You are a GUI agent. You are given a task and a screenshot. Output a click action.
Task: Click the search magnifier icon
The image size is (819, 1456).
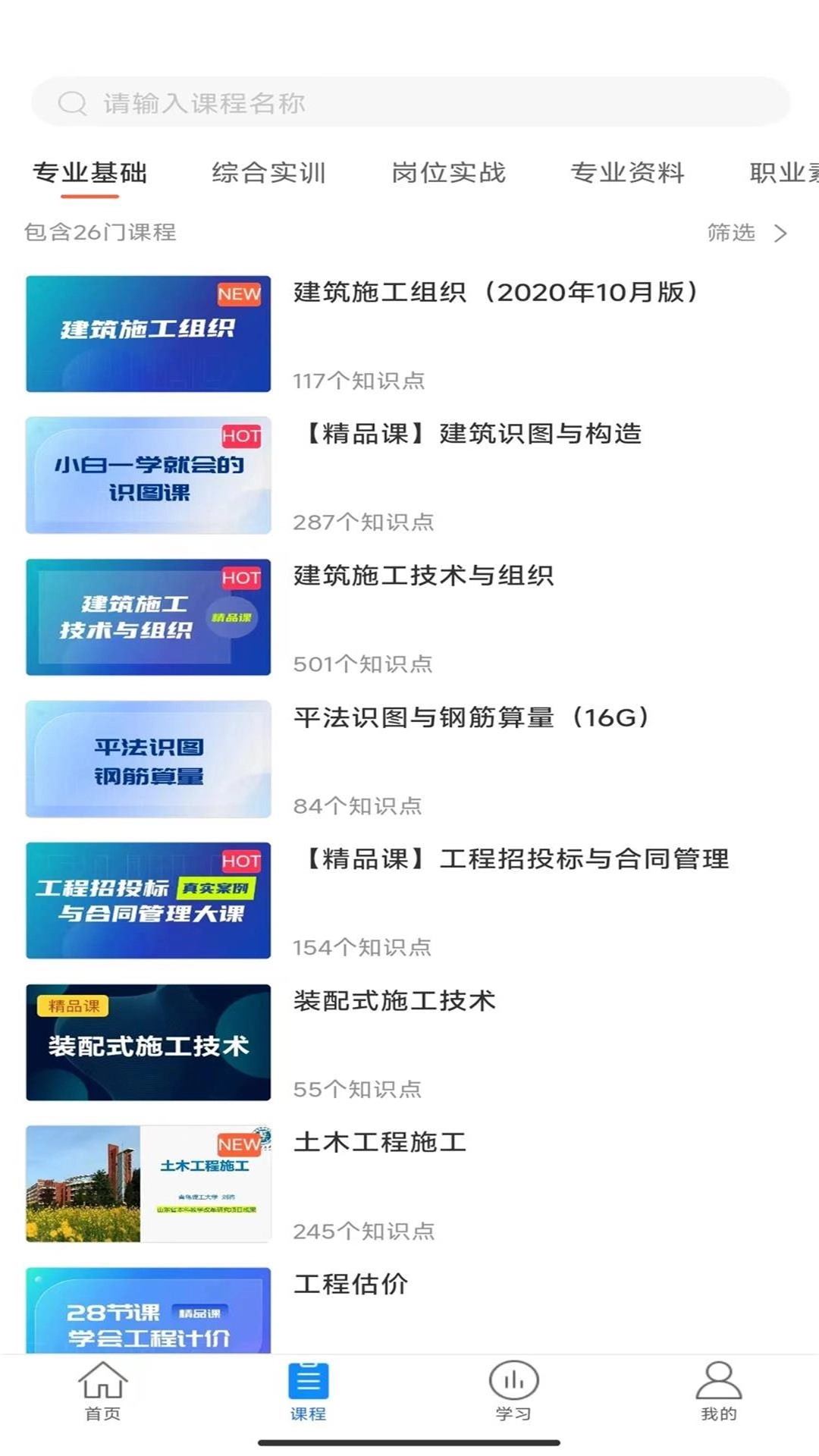[x=73, y=102]
